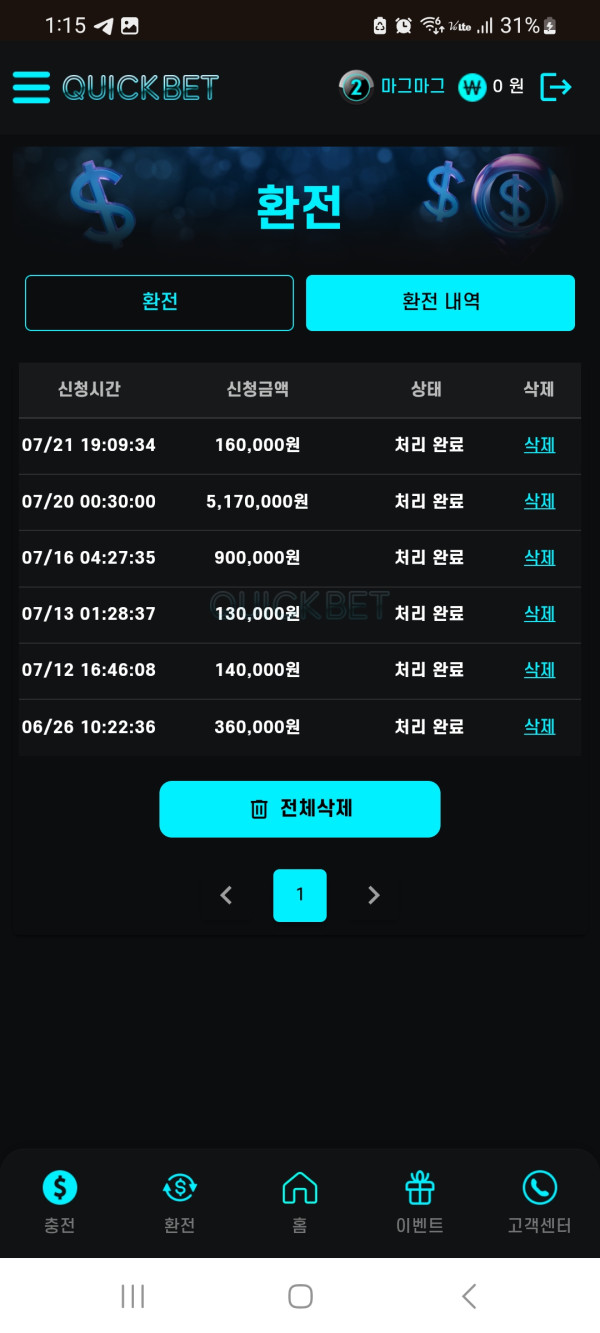The image size is (600, 1333).
Task: Delete the 5,170,000원 exchange record
Action: [x=539, y=501]
